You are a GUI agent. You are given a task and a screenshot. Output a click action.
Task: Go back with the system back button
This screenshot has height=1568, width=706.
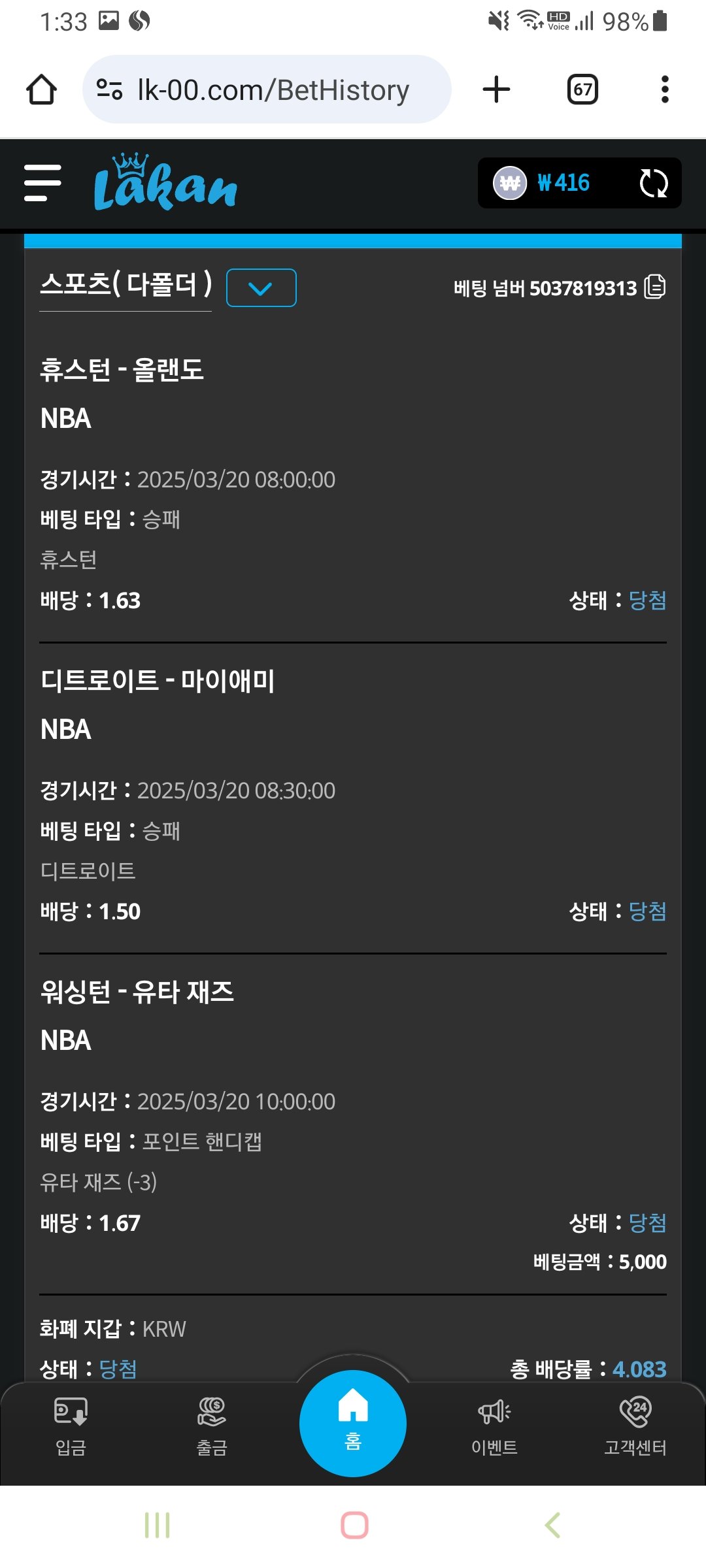552,1526
